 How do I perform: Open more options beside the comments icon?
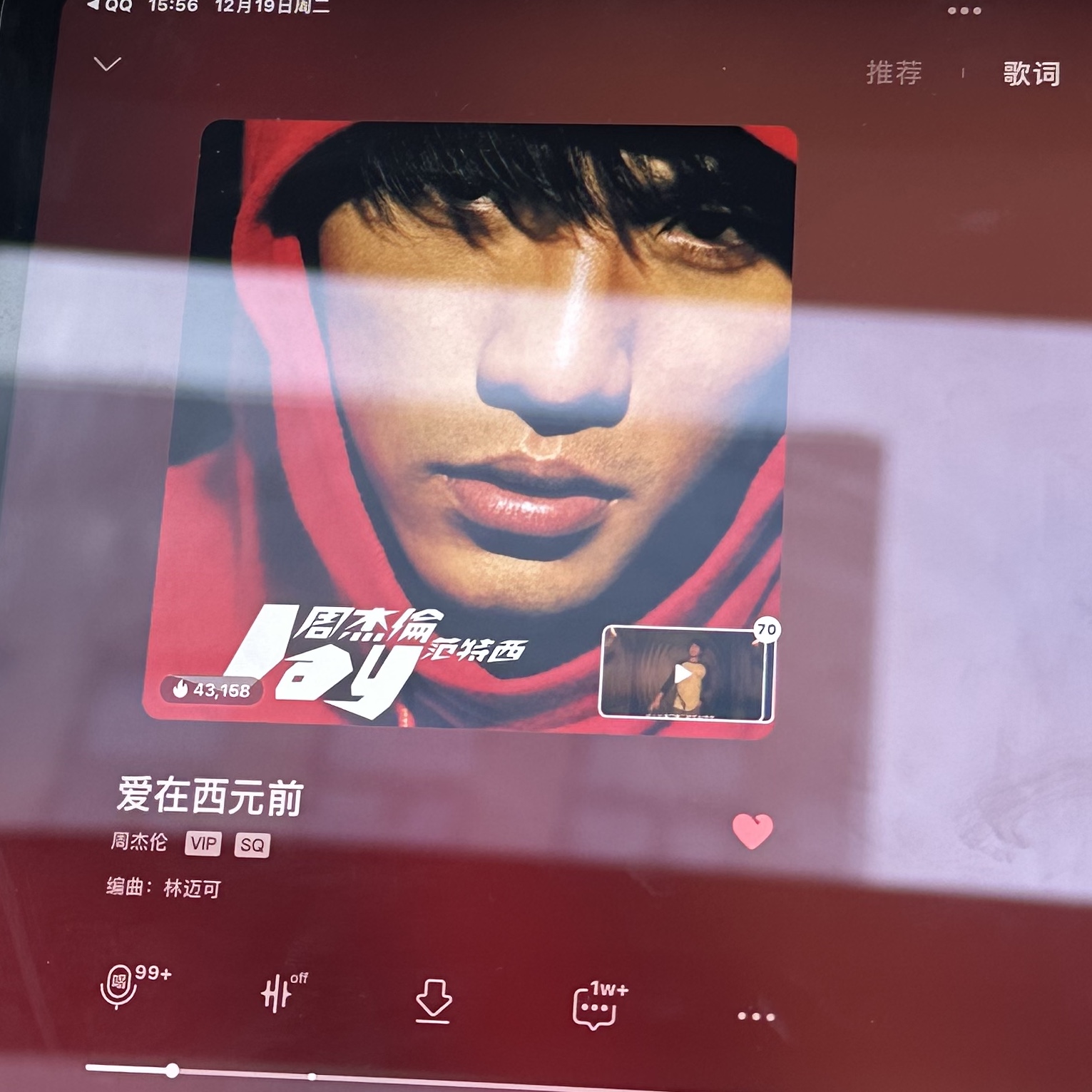[756, 1016]
